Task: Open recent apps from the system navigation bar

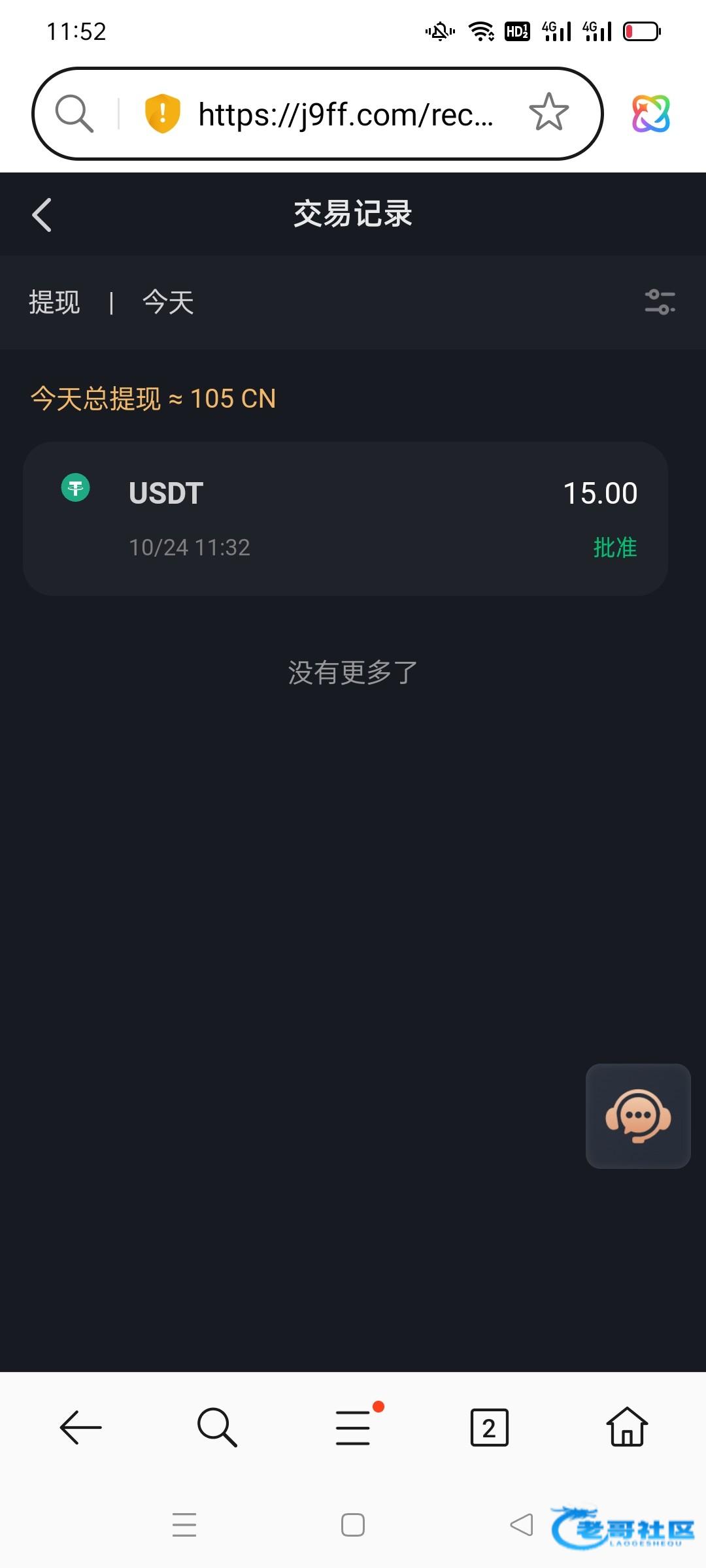Action: [x=184, y=1525]
